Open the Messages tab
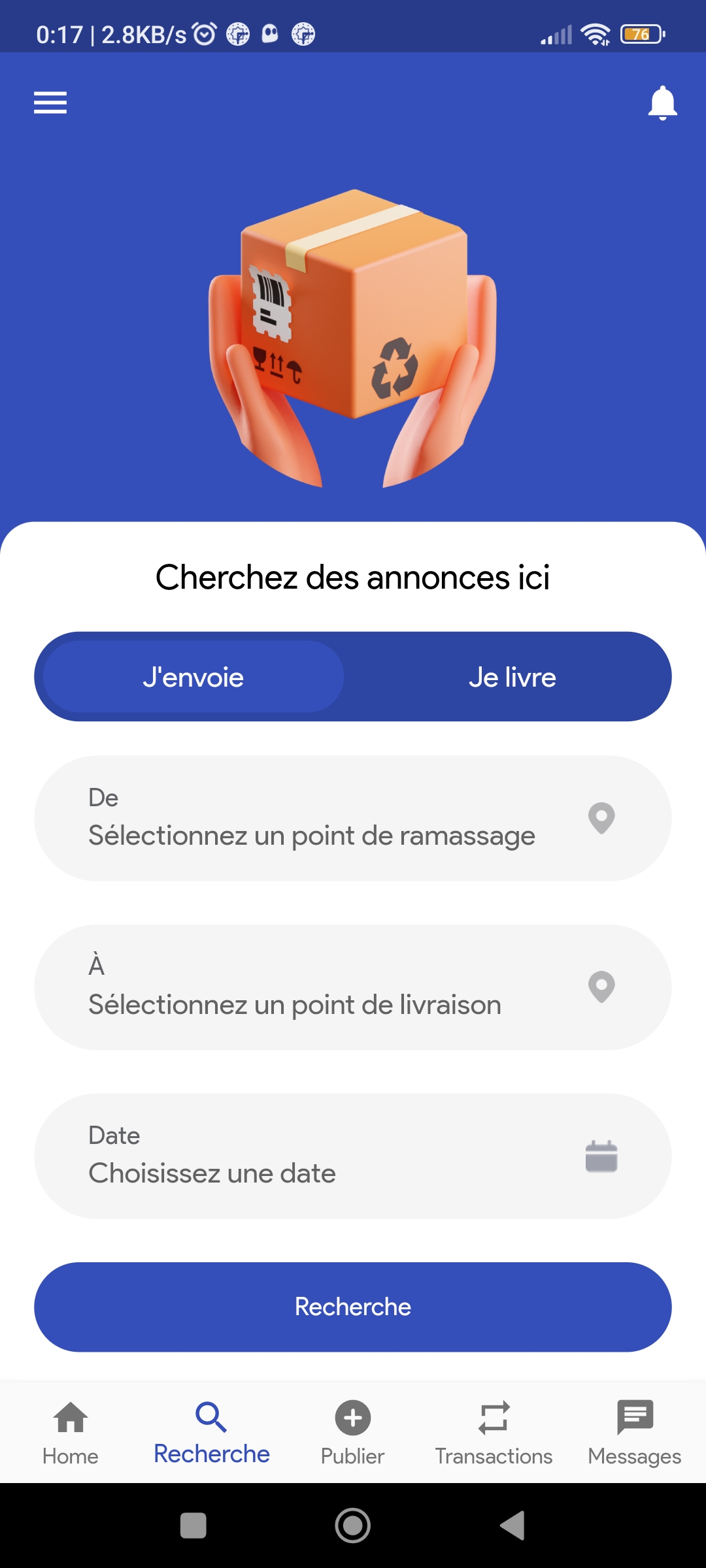The height and width of the screenshot is (1568, 706). pyautogui.click(x=635, y=1433)
